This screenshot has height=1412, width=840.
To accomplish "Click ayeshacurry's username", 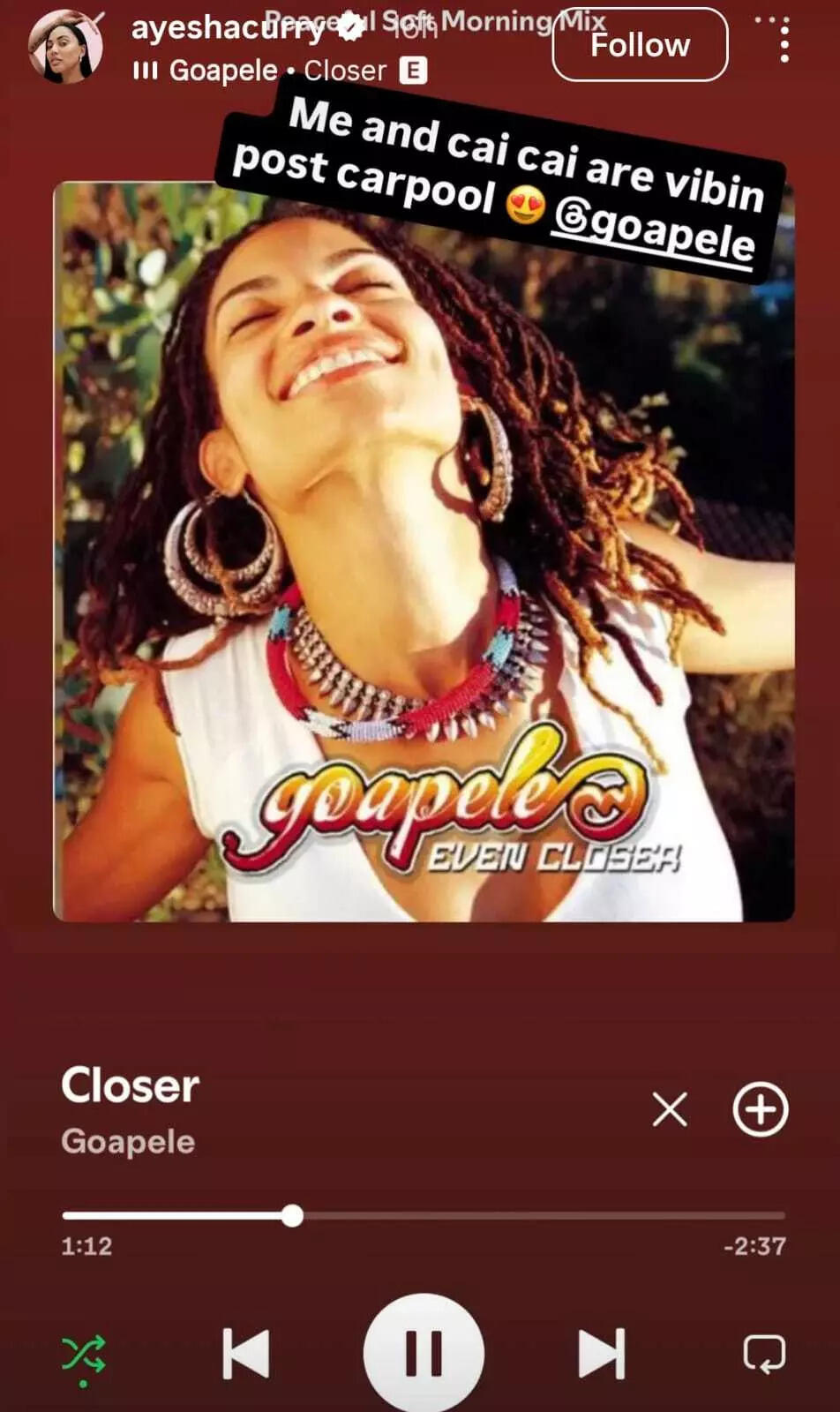I will pyautogui.click(x=231, y=29).
